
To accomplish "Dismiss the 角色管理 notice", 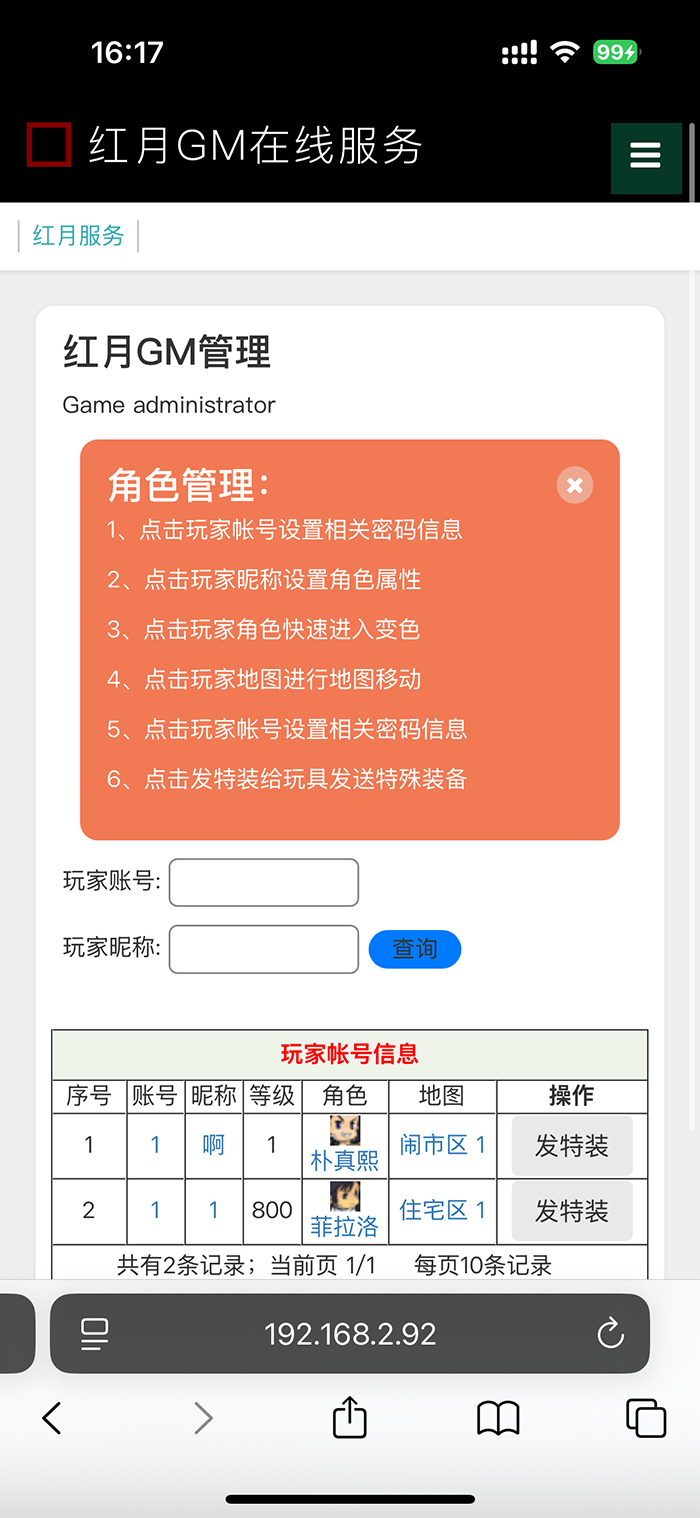I will pyautogui.click(x=575, y=485).
